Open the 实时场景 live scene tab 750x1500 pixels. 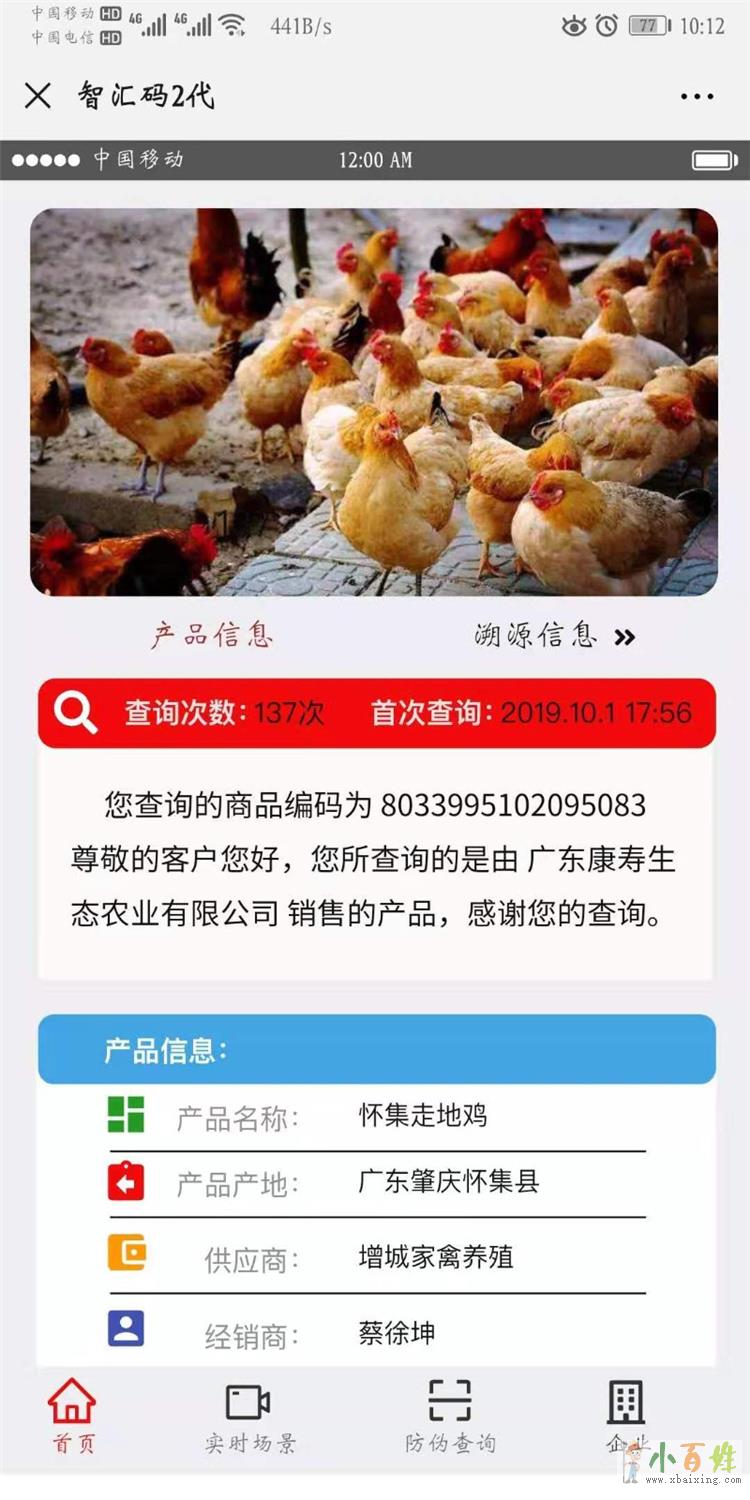(x=249, y=1414)
